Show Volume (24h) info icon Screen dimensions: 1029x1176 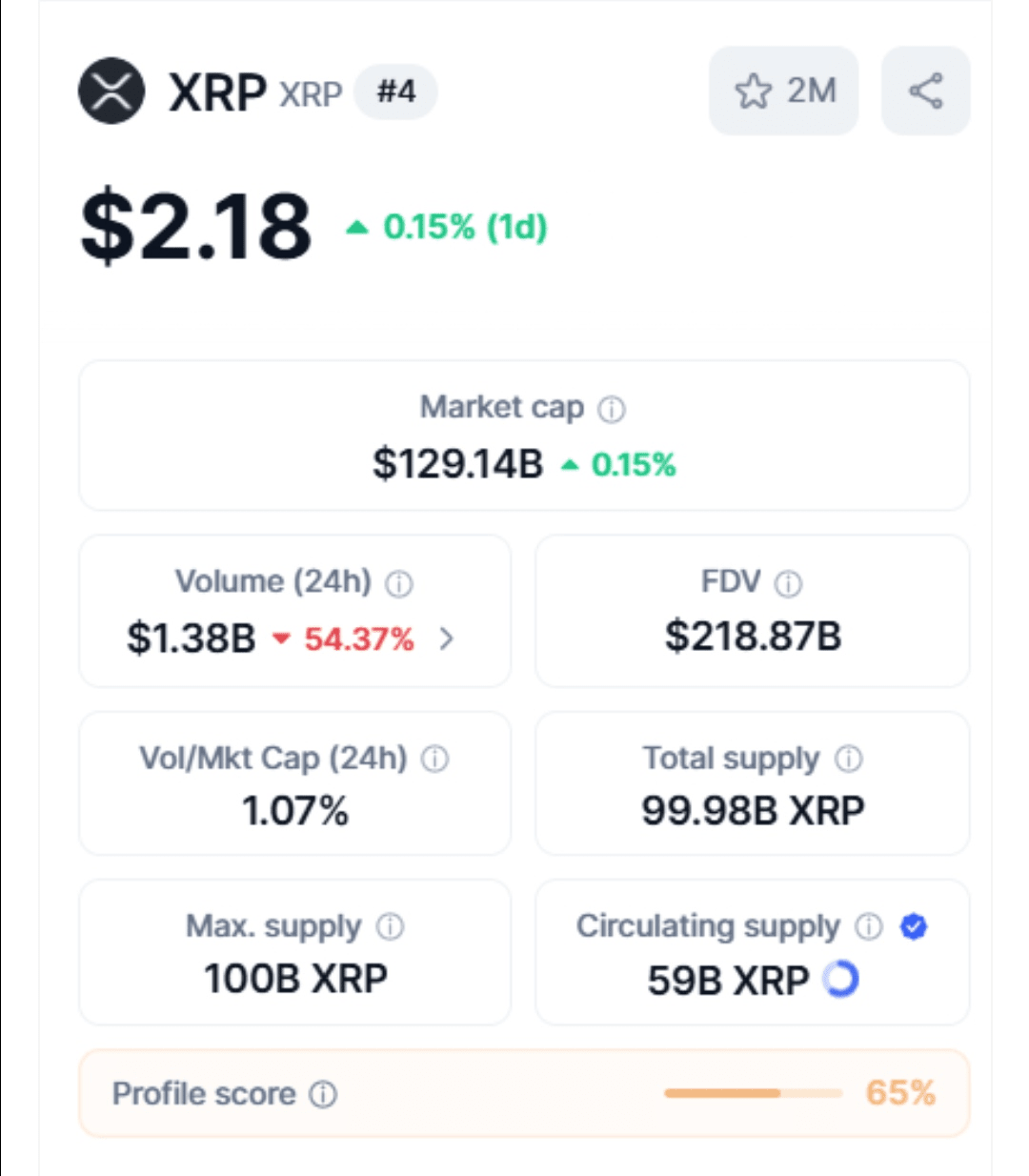(398, 584)
